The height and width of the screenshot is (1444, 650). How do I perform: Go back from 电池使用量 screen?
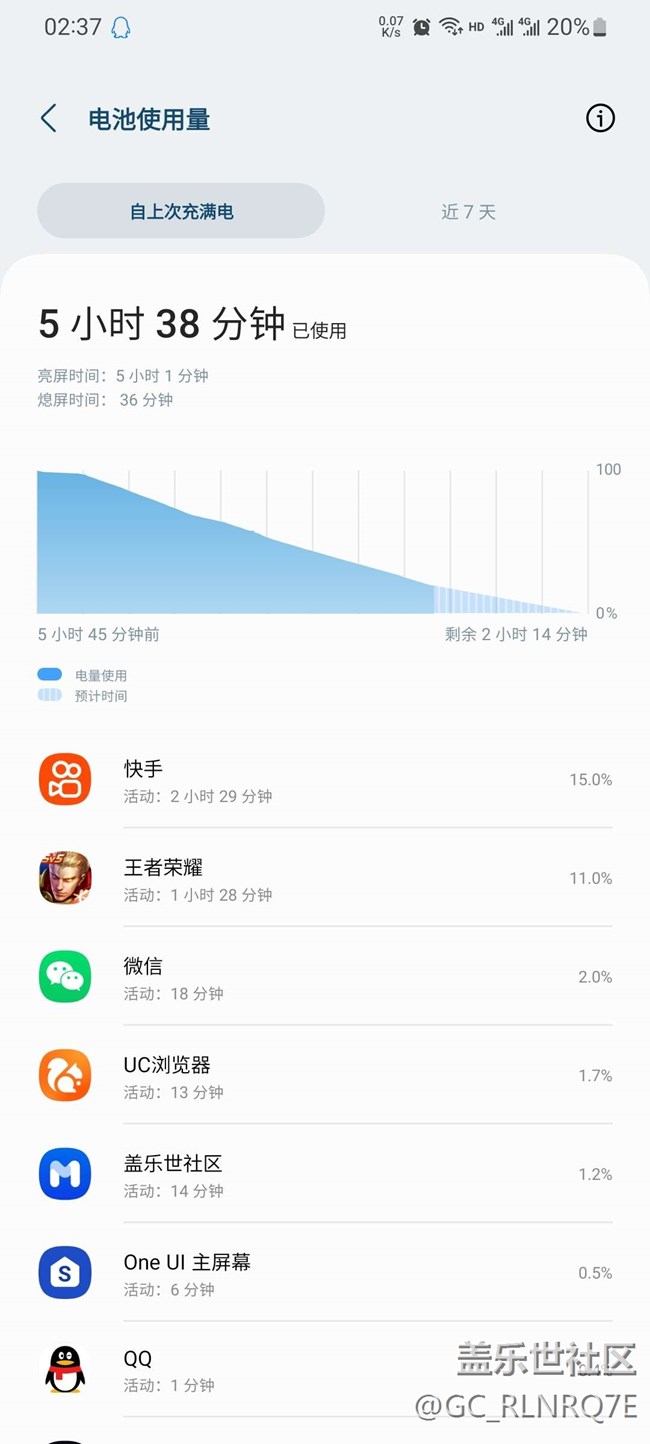click(48, 119)
